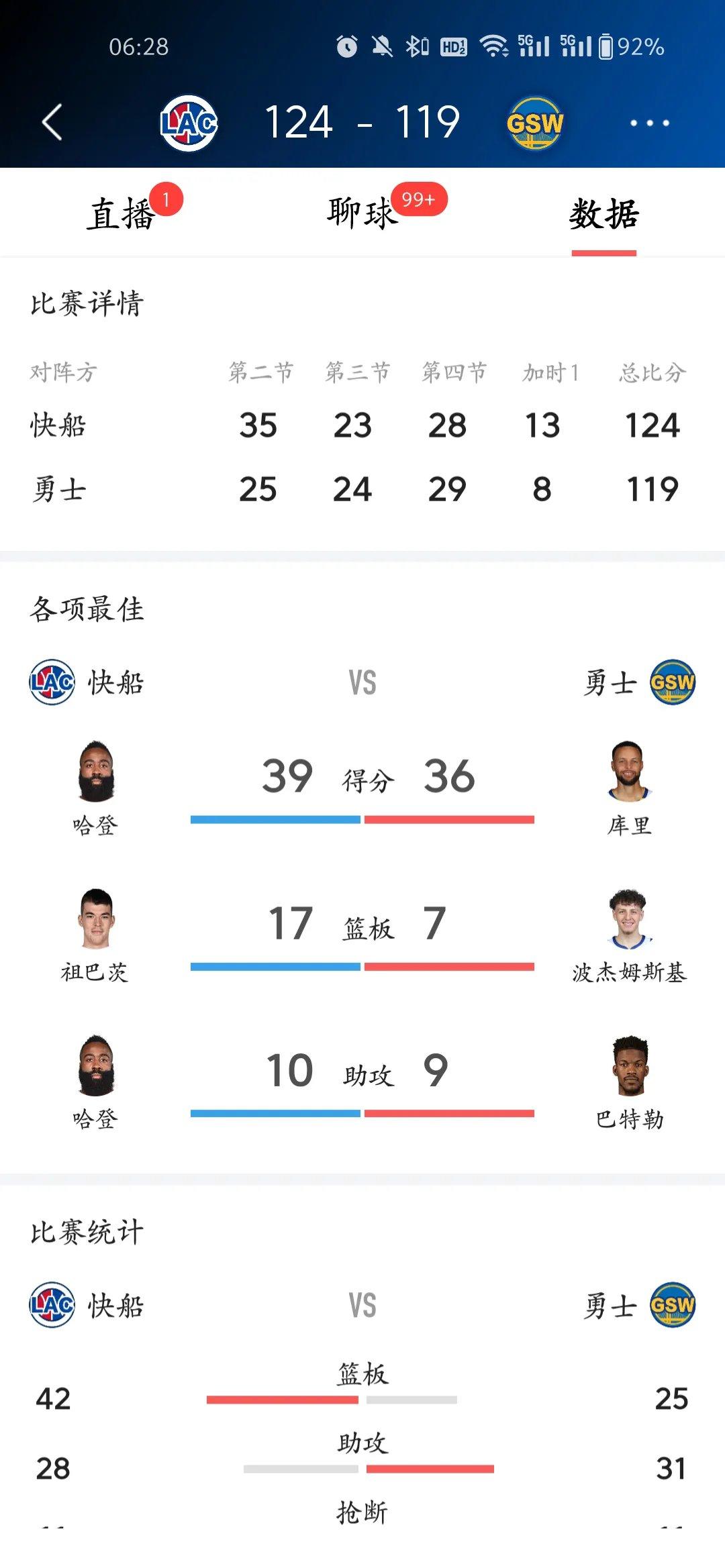Open the Clippers logo in the header
Image resolution: width=725 pixels, height=1568 pixels.
[x=189, y=123]
